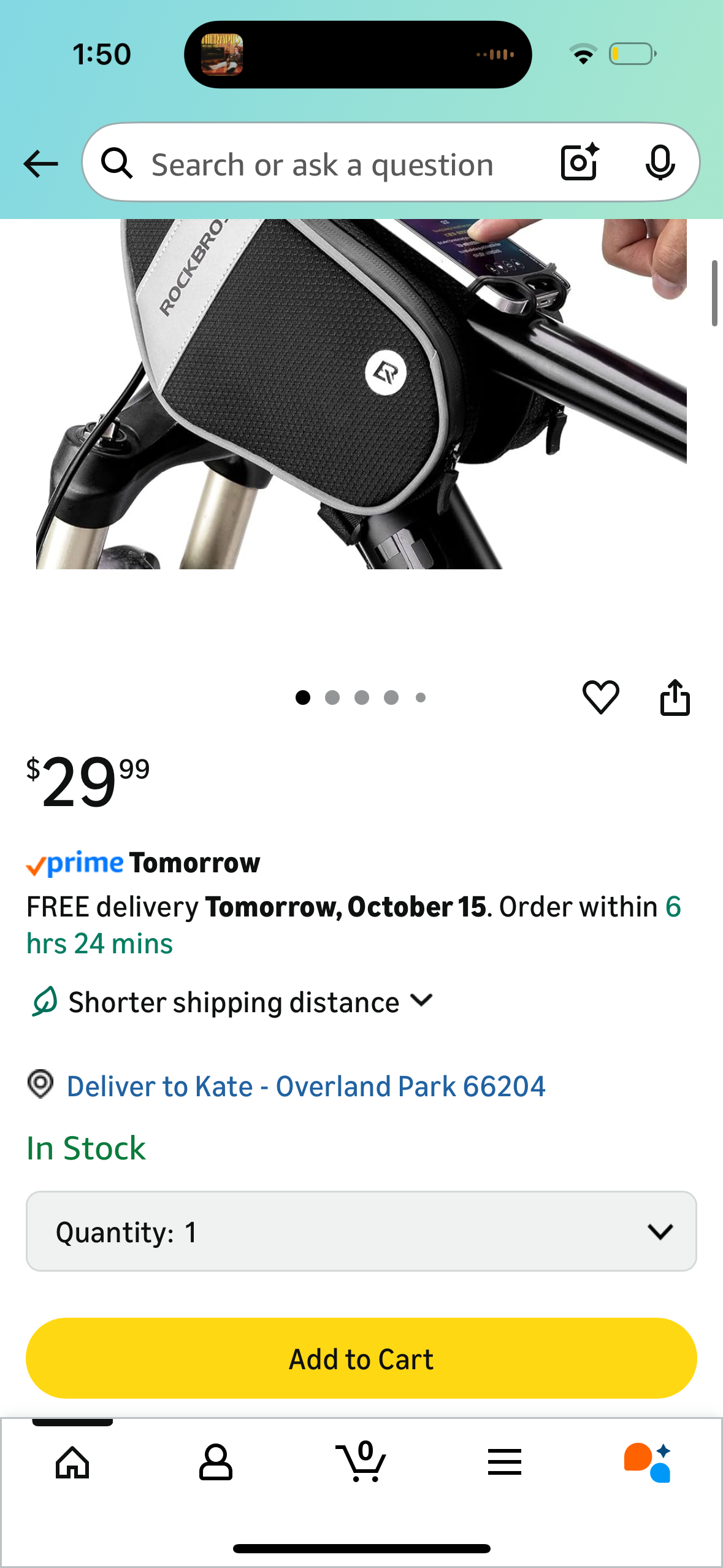Tap the search or ask a question field
The height and width of the screenshot is (1568, 723).
click(x=322, y=165)
